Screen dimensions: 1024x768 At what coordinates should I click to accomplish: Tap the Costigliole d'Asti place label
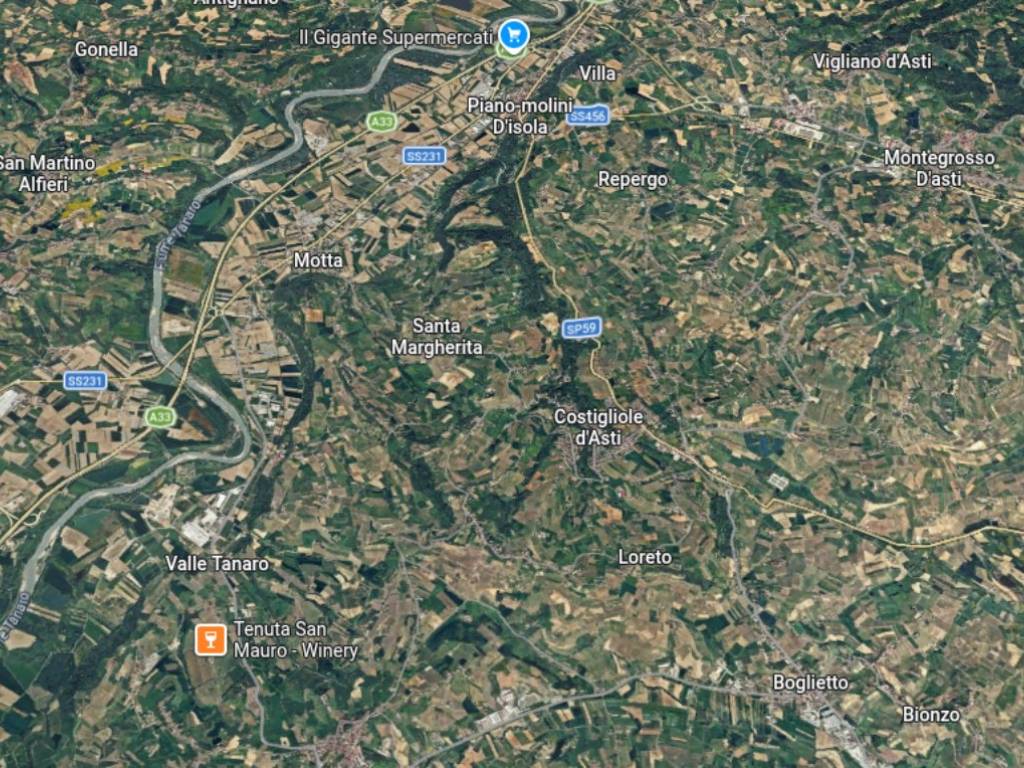[x=598, y=426]
